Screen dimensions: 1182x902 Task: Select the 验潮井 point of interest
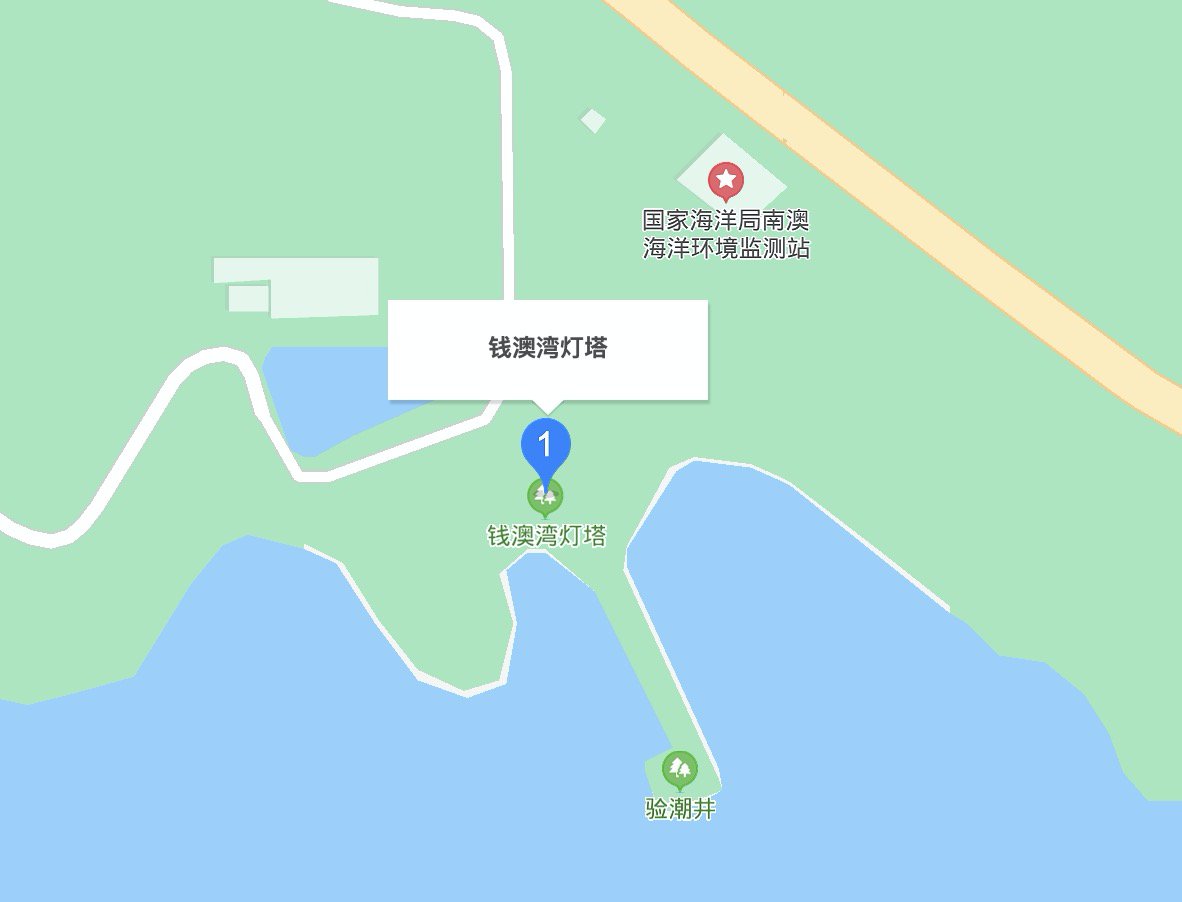point(680,769)
